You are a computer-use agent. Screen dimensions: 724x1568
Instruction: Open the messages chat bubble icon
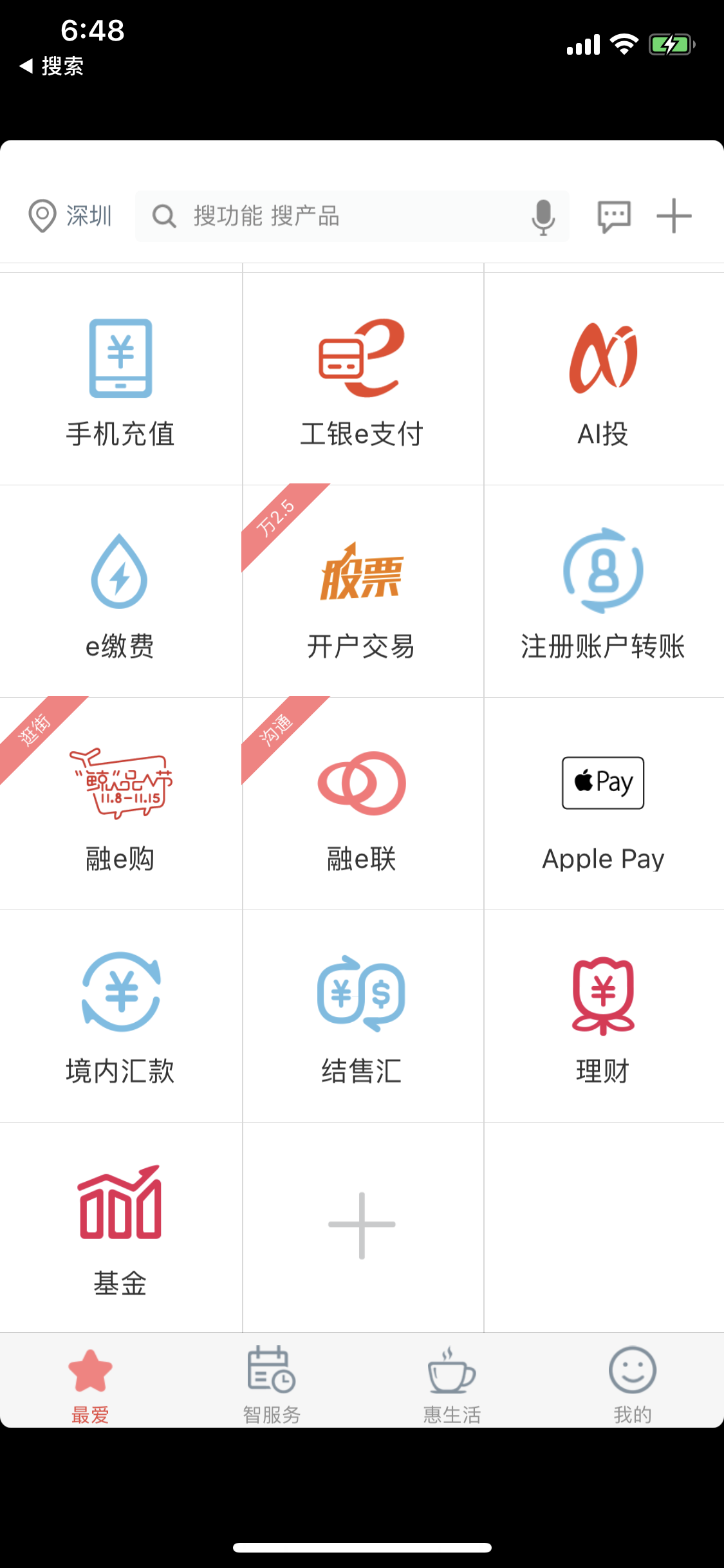coord(614,216)
